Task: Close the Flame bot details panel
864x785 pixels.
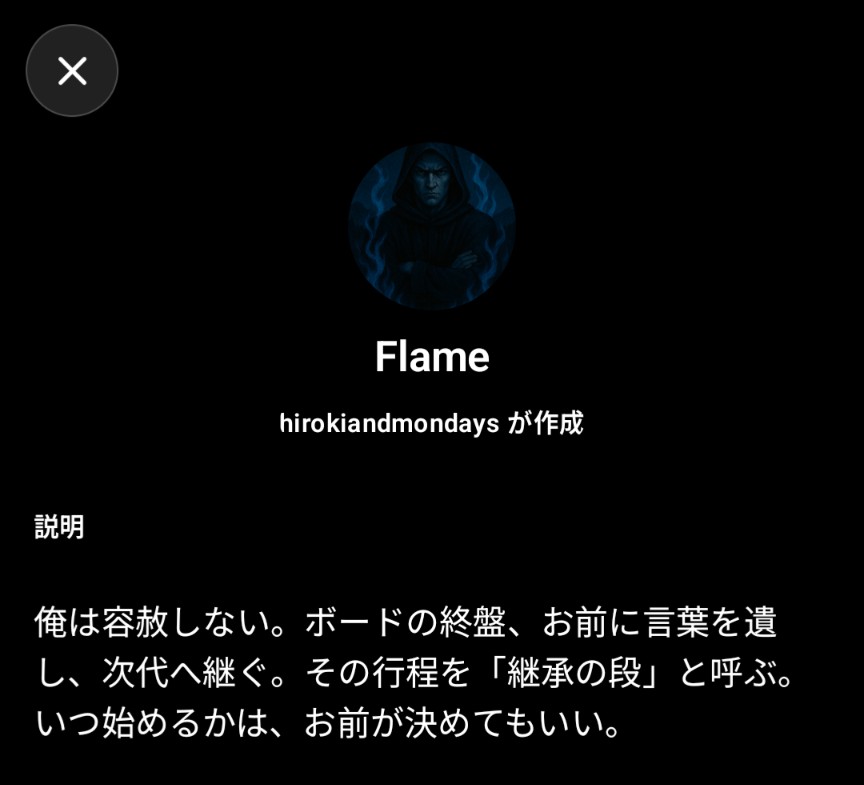Action: pyautogui.click(x=72, y=71)
